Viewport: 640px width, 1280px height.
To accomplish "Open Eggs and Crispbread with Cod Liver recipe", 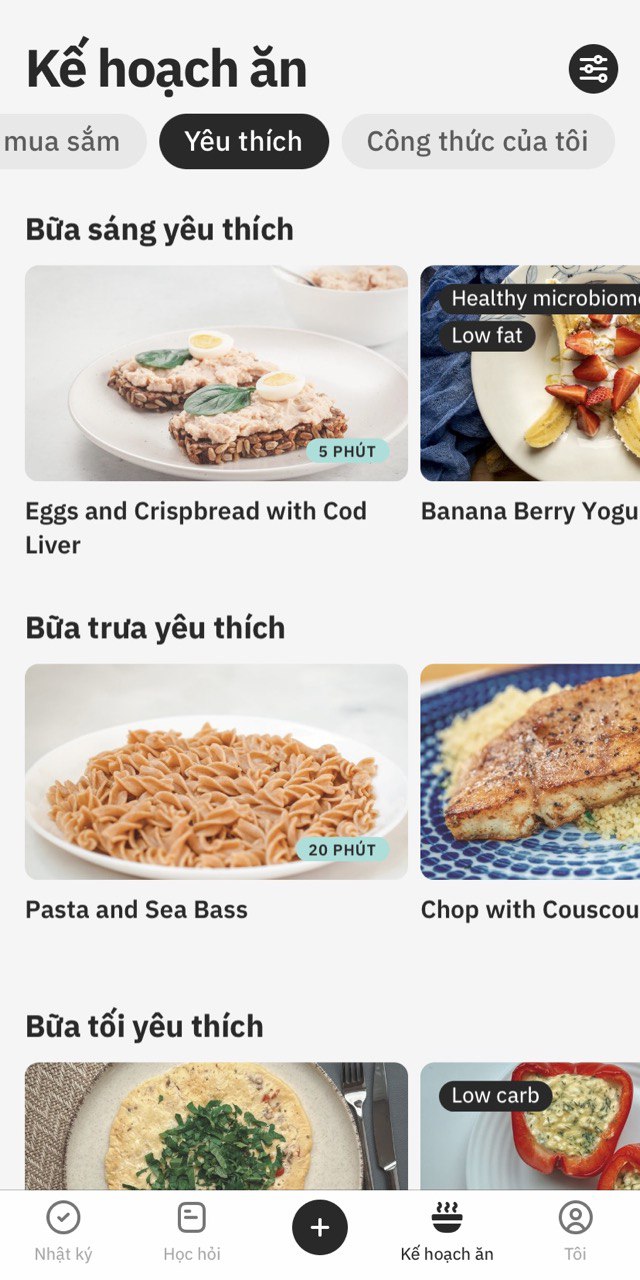I will pyautogui.click(x=216, y=373).
